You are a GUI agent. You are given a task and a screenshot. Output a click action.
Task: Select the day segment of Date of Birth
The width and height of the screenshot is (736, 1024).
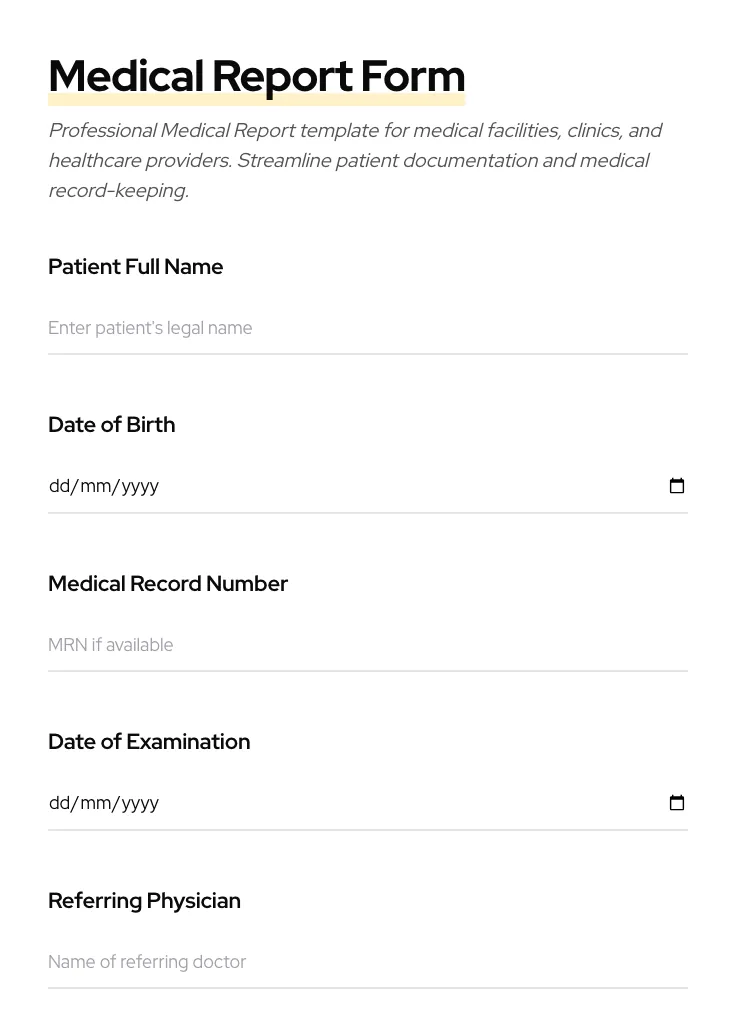[x=58, y=486]
